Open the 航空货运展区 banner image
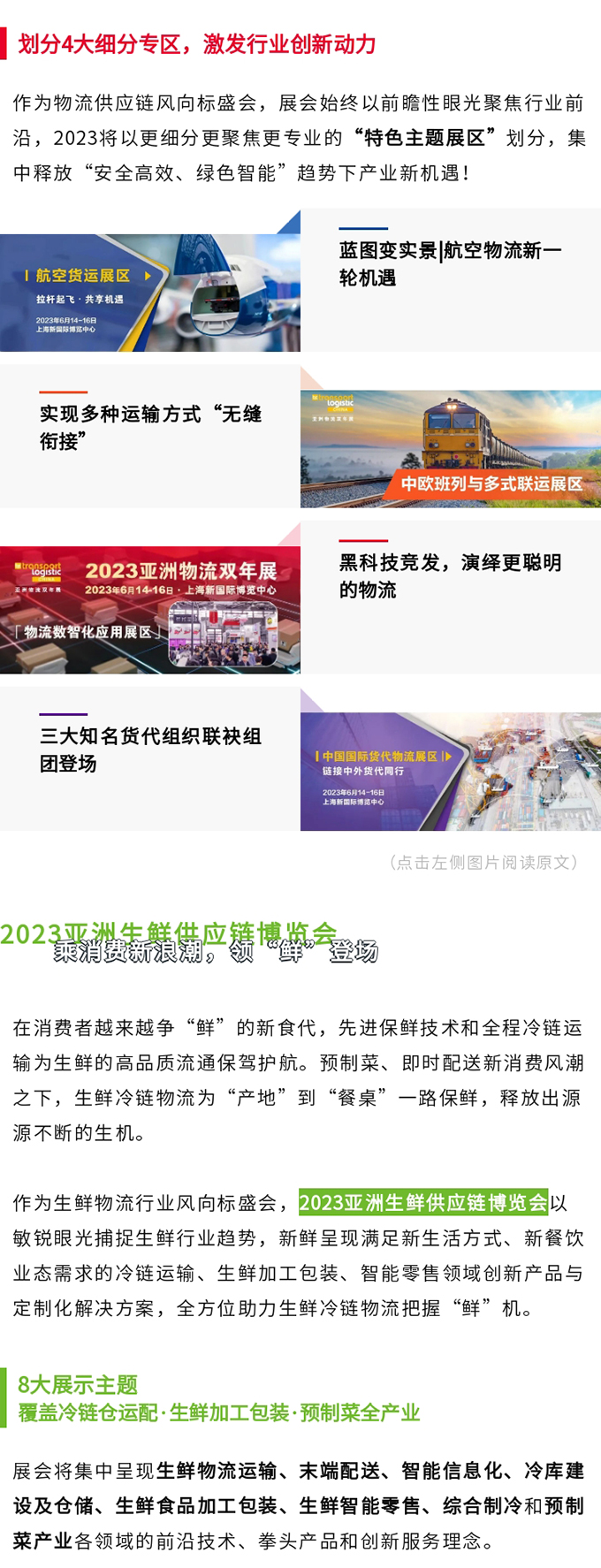The width and height of the screenshot is (601, 1568). tap(150, 292)
